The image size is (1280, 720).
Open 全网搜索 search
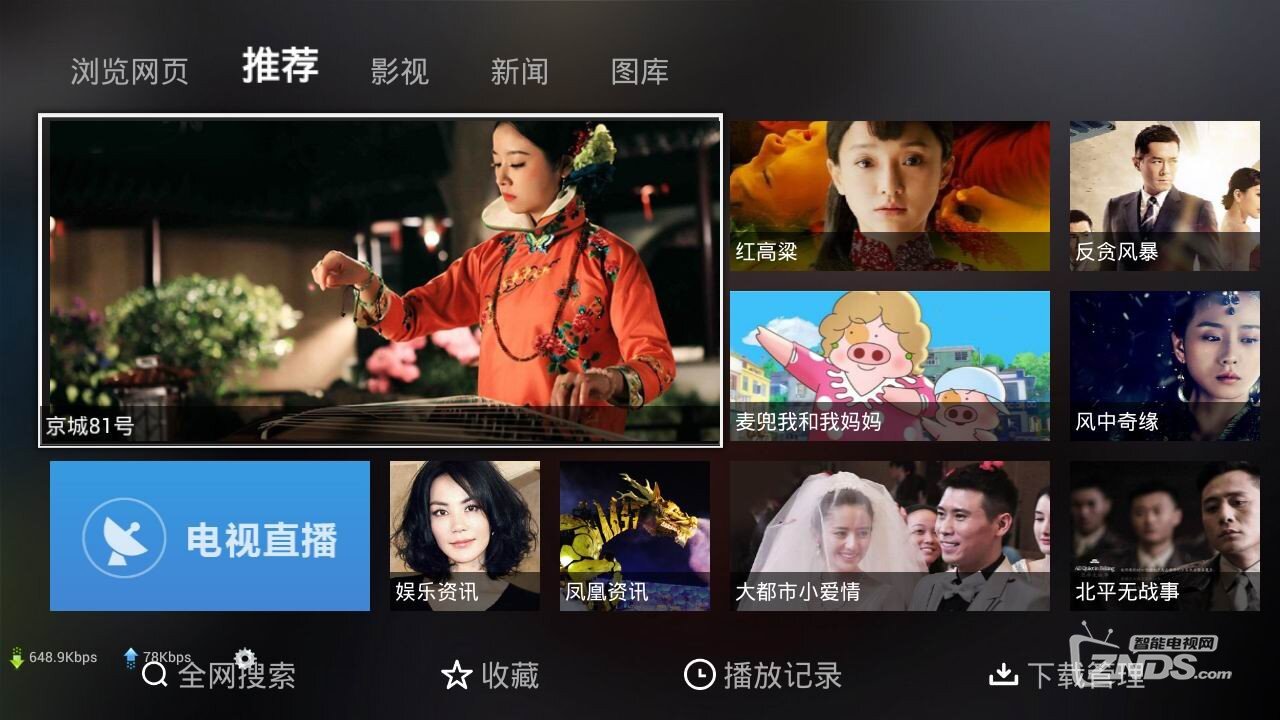coord(220,676)
